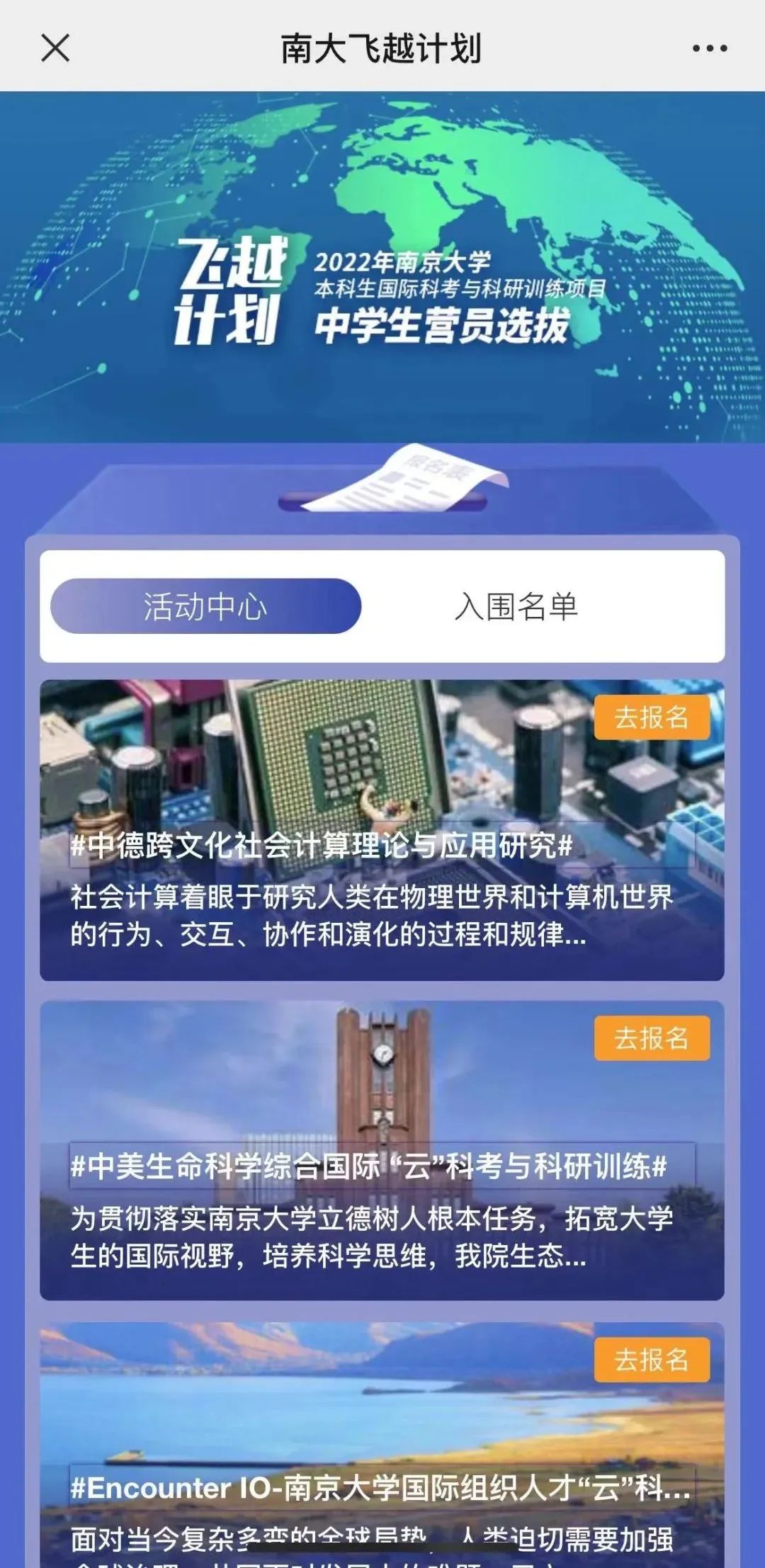Viewport: 765px width, 1568px height.
Task: Switch to the 活动中心 tab
Action: tap(205, 606)
